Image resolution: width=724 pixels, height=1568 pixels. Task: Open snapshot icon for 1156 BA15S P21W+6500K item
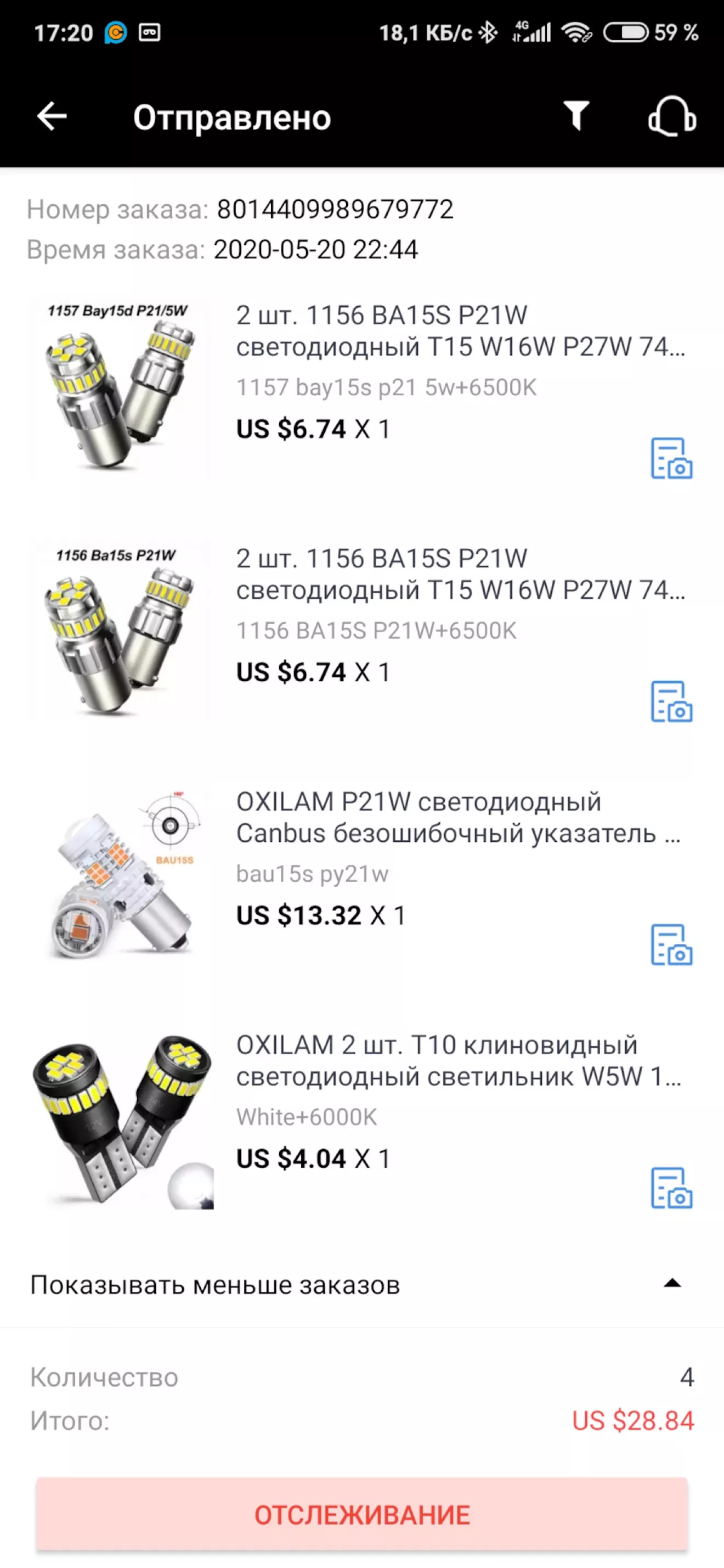pos(671,702)
